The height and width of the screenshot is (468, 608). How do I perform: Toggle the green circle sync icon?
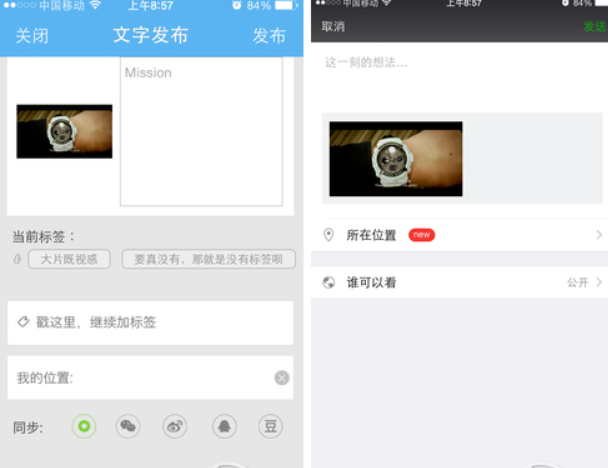pyautogui.click(x=84, y=427)
